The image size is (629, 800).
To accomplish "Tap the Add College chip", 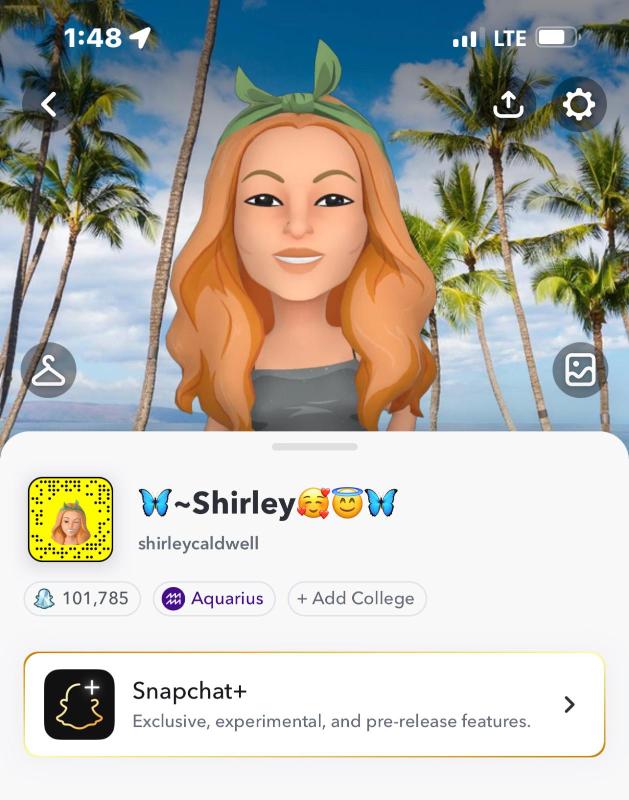I will [x=357, y=599].
